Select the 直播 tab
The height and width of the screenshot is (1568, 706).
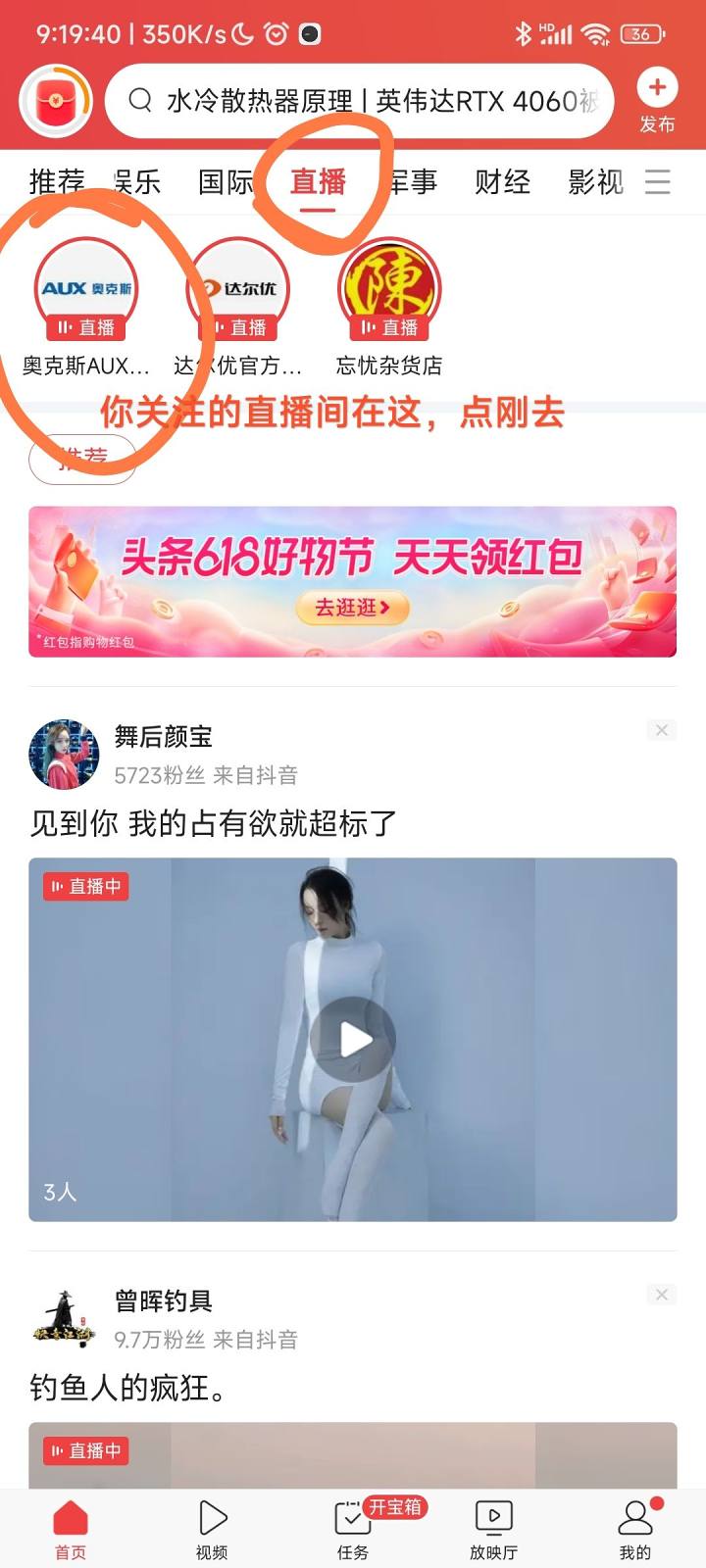[318, 182]
